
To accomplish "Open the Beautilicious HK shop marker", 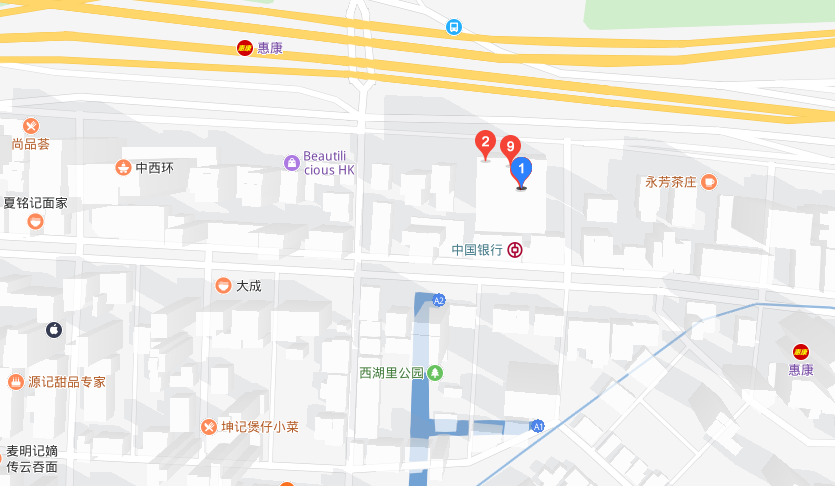I will click(x=291, y=162).
